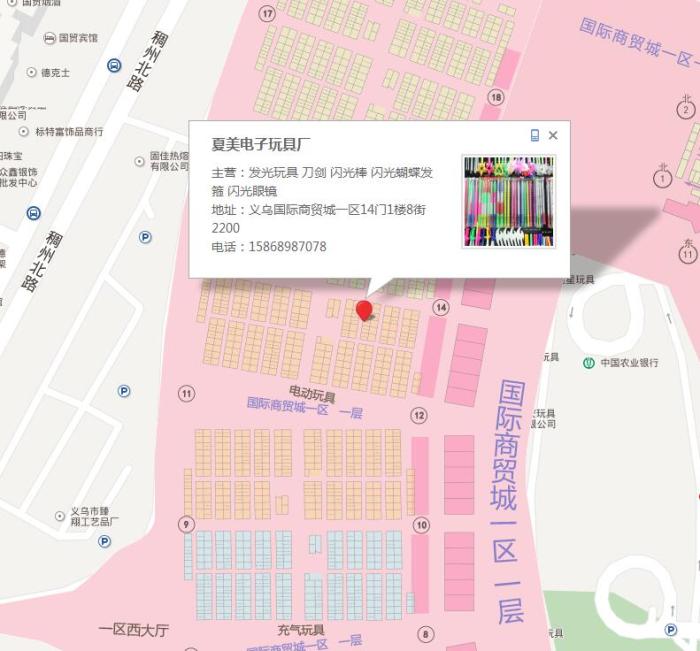Open the shop product photo thumbnail
Screen dimensions: 700x651
[x=508, y=201]
